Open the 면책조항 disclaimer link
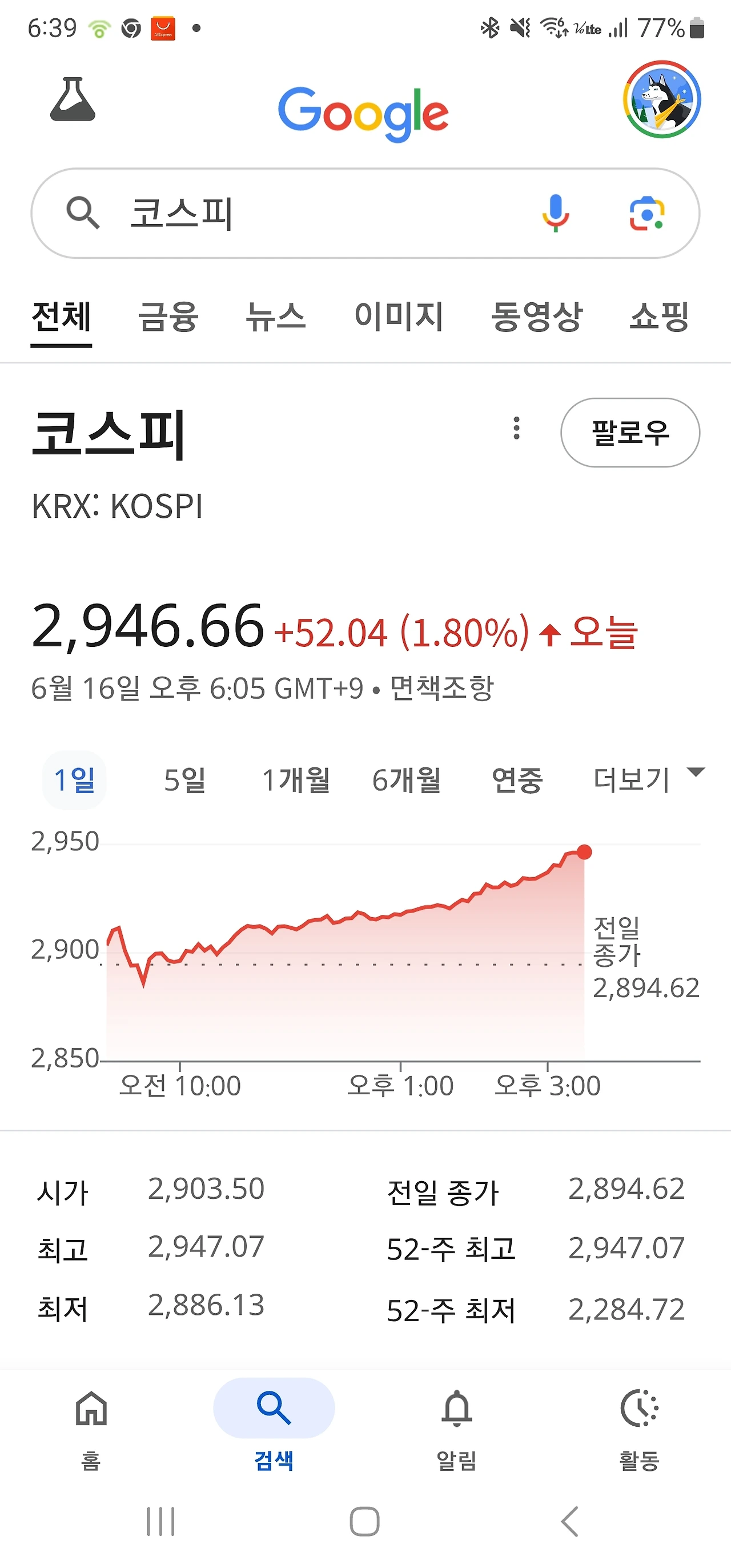Screen dimensions: 731x1568 [442, 689]
